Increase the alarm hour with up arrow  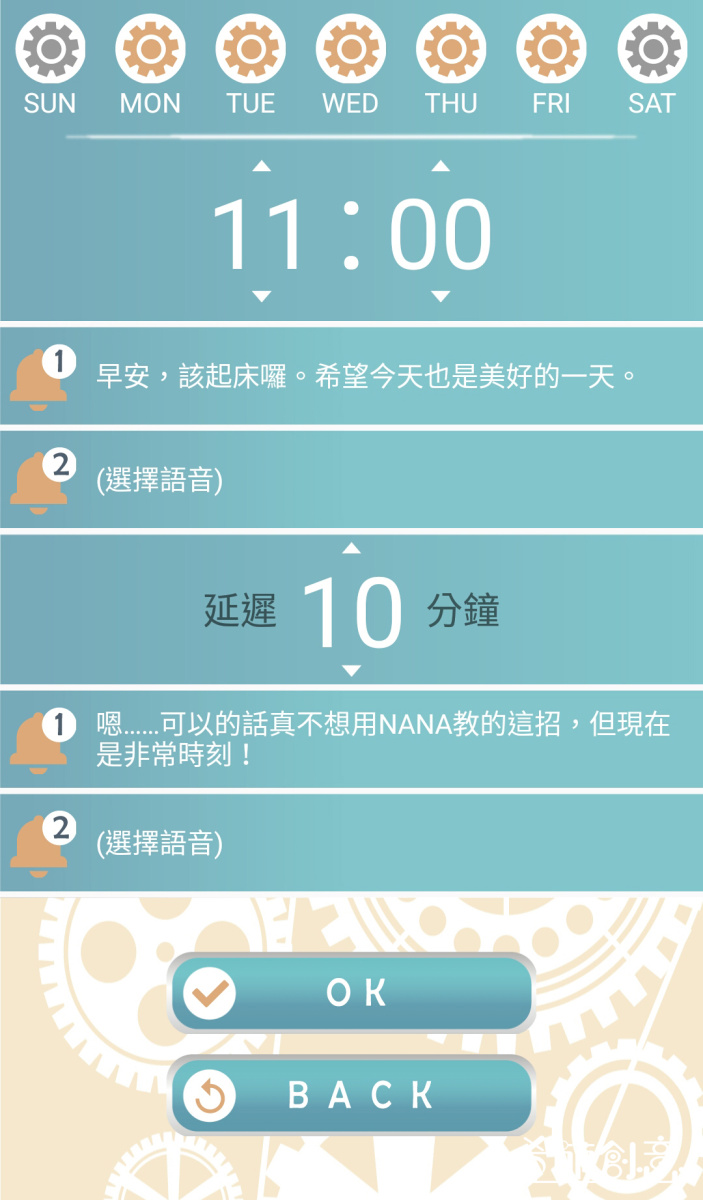tap(261, 166)
